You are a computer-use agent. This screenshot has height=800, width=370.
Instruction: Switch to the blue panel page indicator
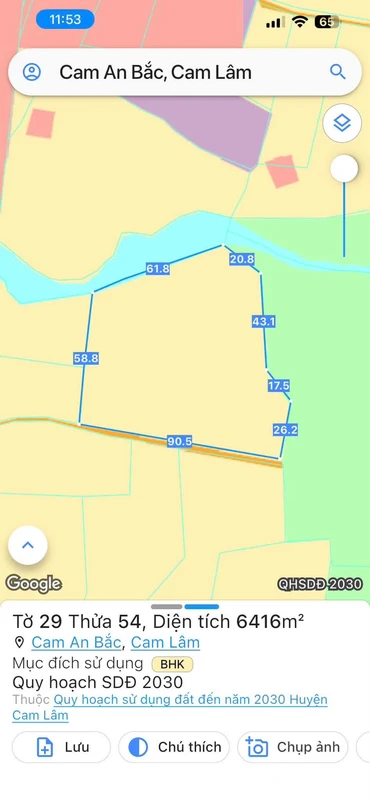[x=202, y=607]
